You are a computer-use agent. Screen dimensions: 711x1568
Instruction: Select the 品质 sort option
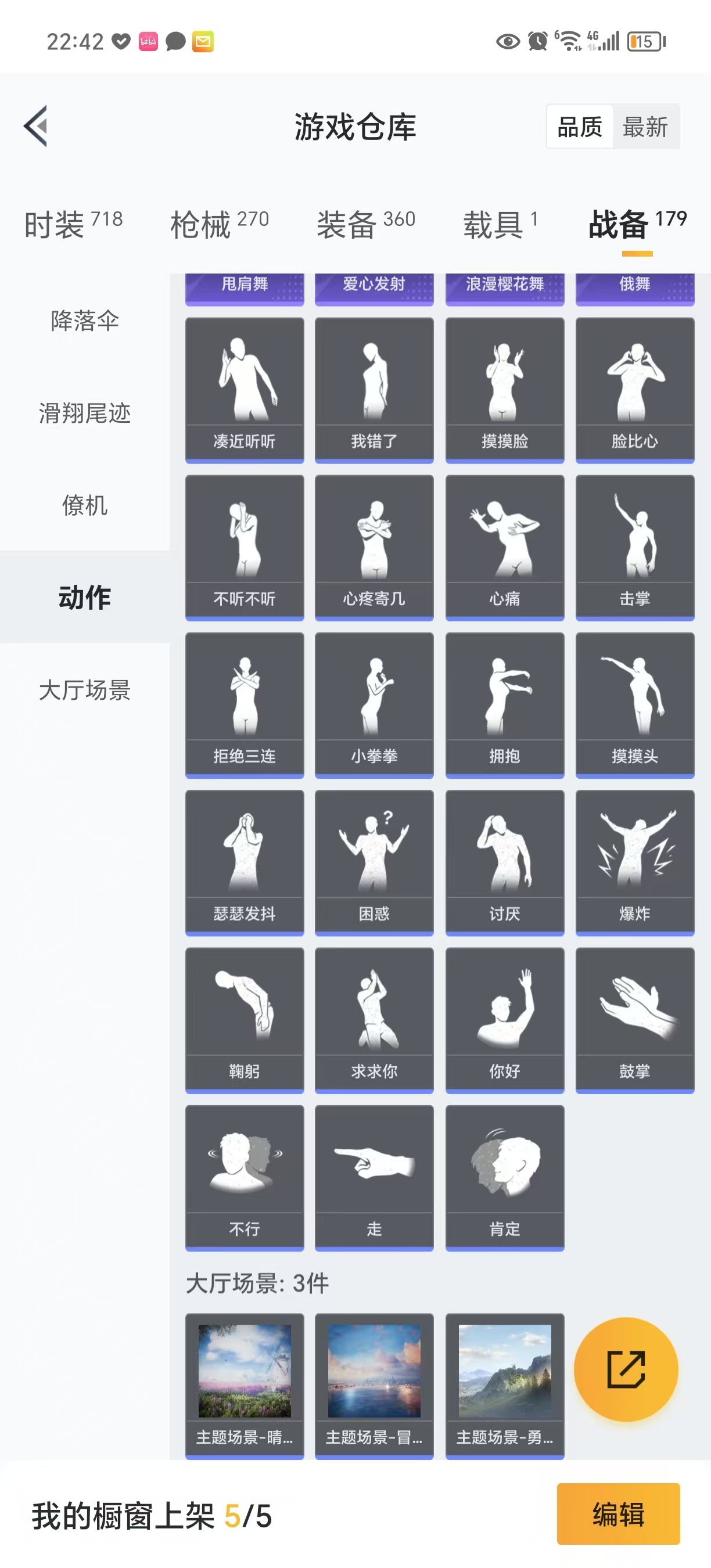580,127
